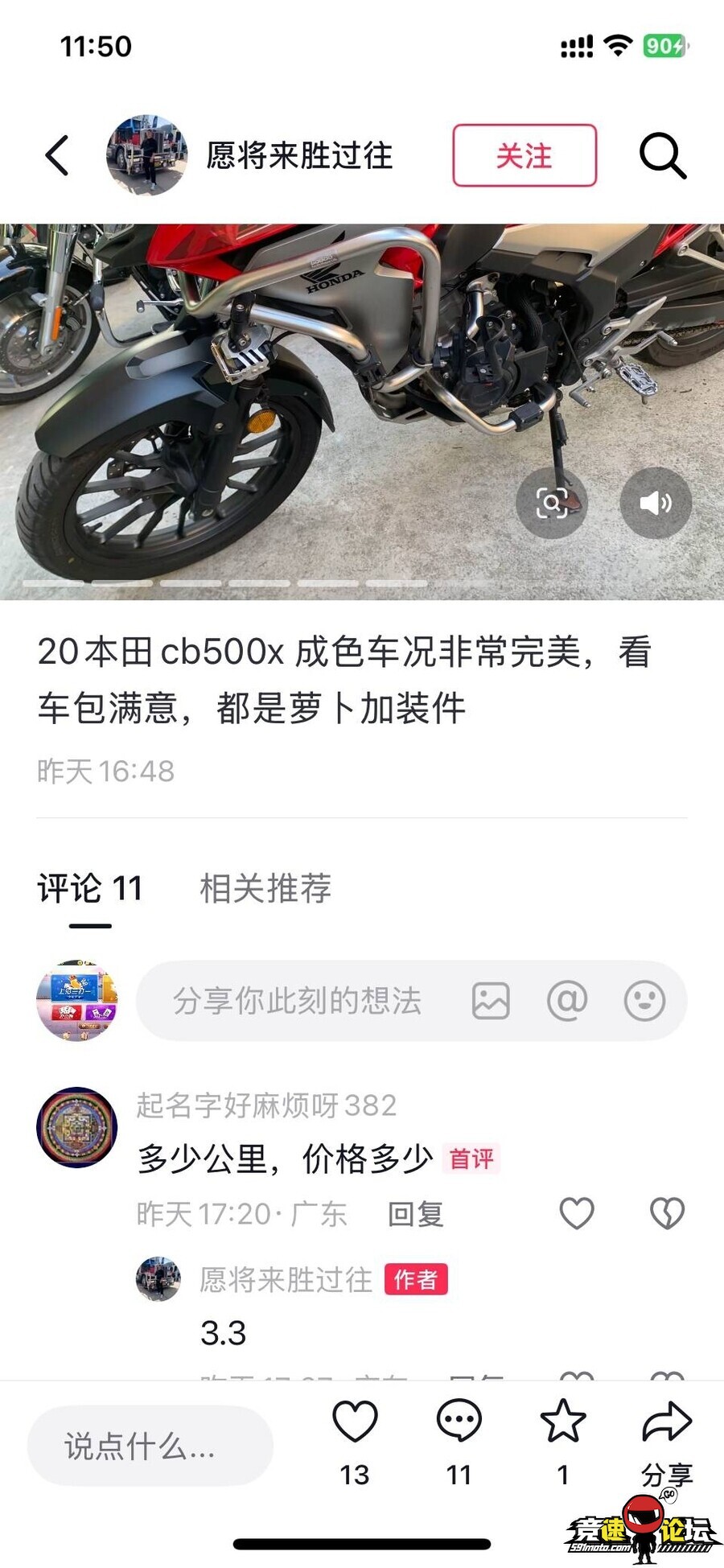Select the 评论 11 tab

[90, 888]
